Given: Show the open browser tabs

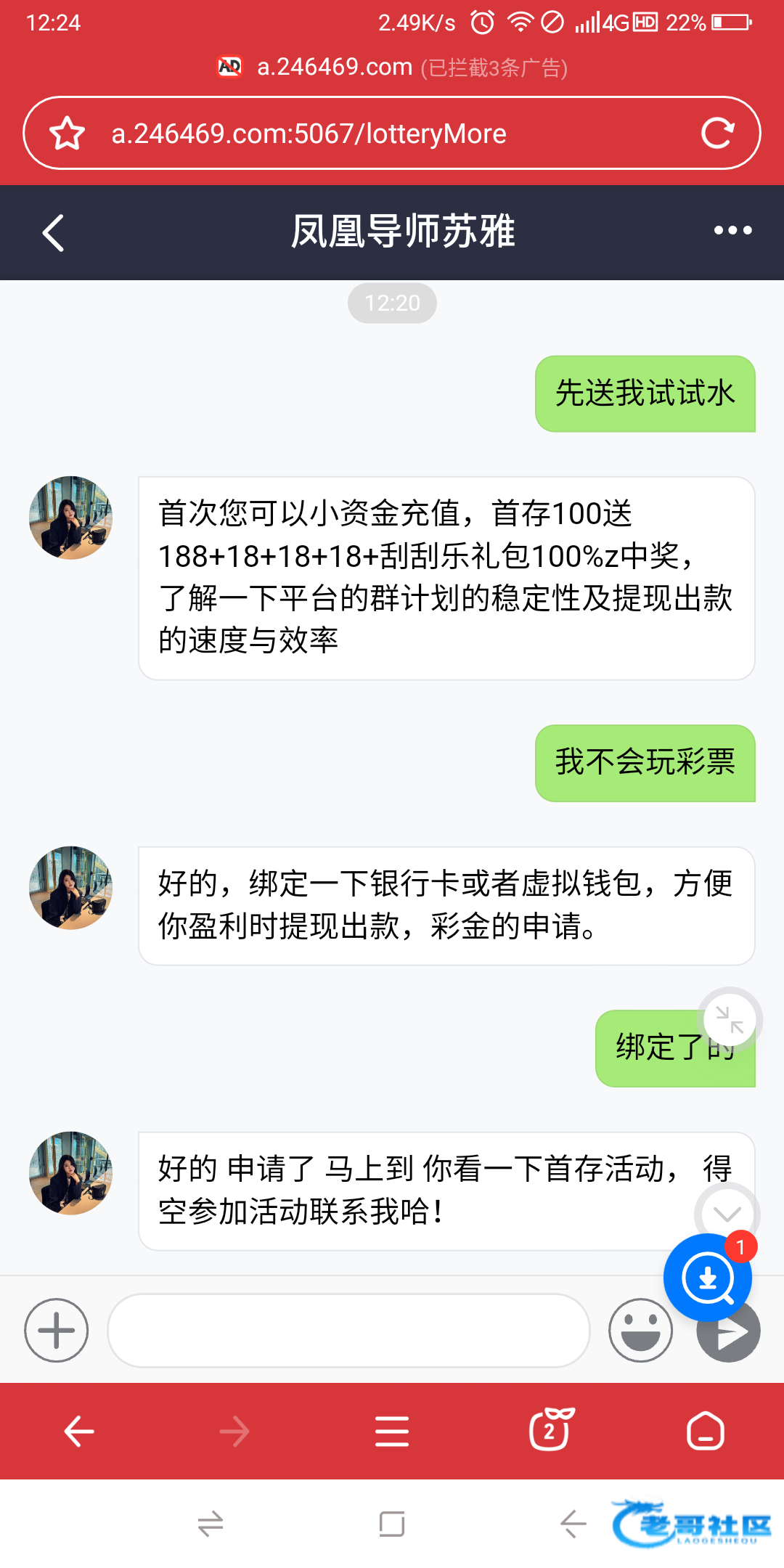Looking at the screenshot, I should [x=550, y=1430].
